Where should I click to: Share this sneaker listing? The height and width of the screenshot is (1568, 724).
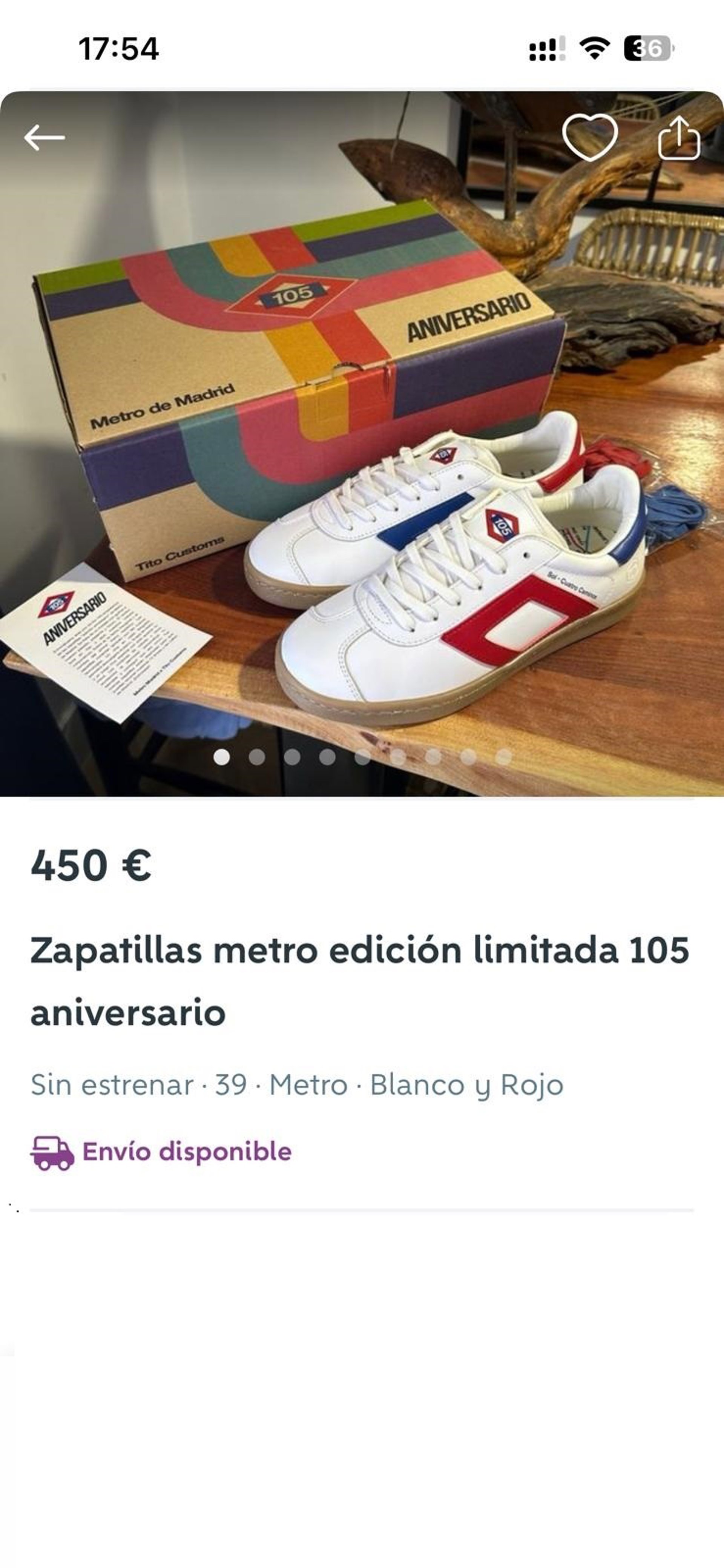pyautogui.click(x=679, y=139)
